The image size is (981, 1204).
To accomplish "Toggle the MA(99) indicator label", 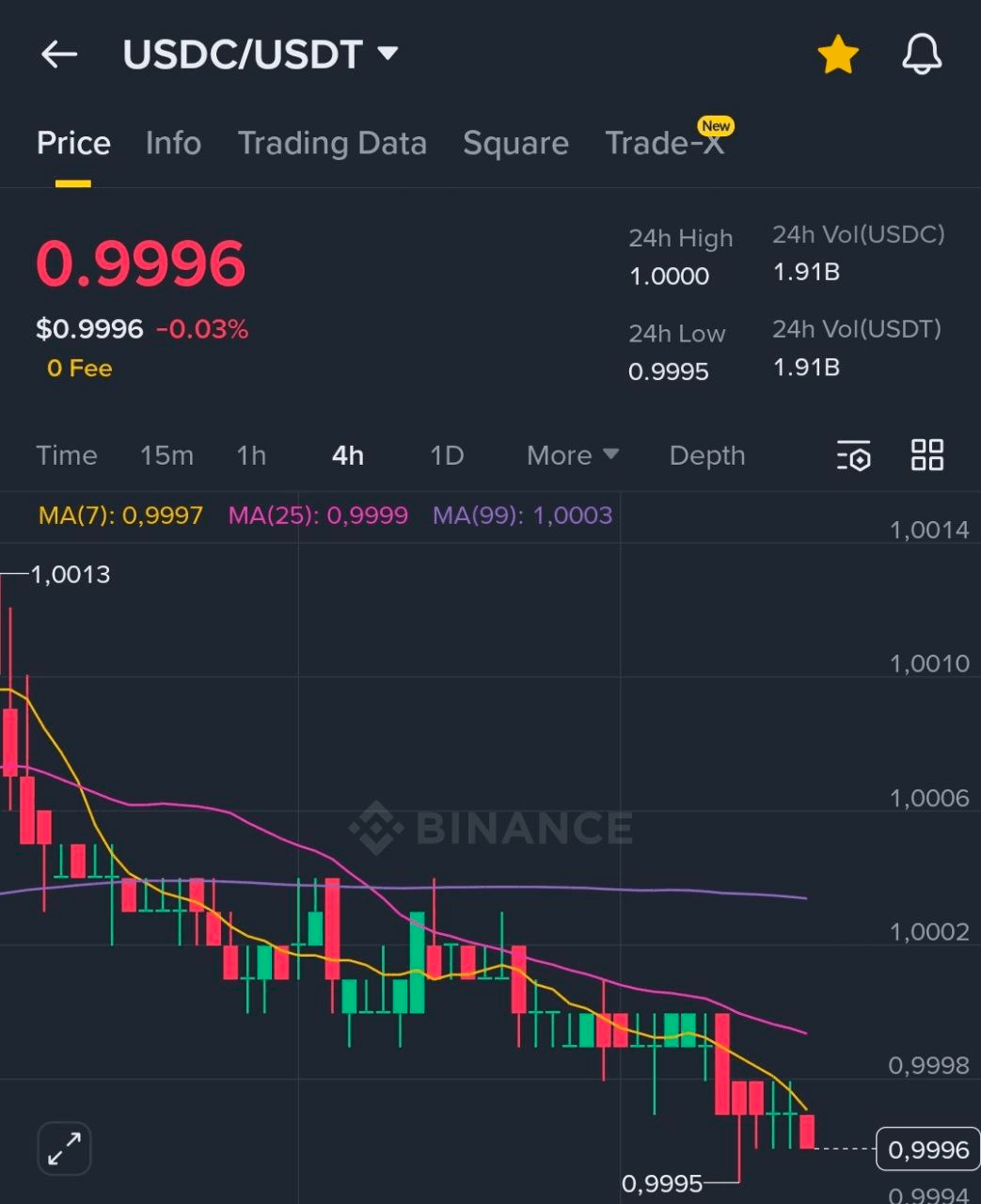I will [x=523, y=516].
